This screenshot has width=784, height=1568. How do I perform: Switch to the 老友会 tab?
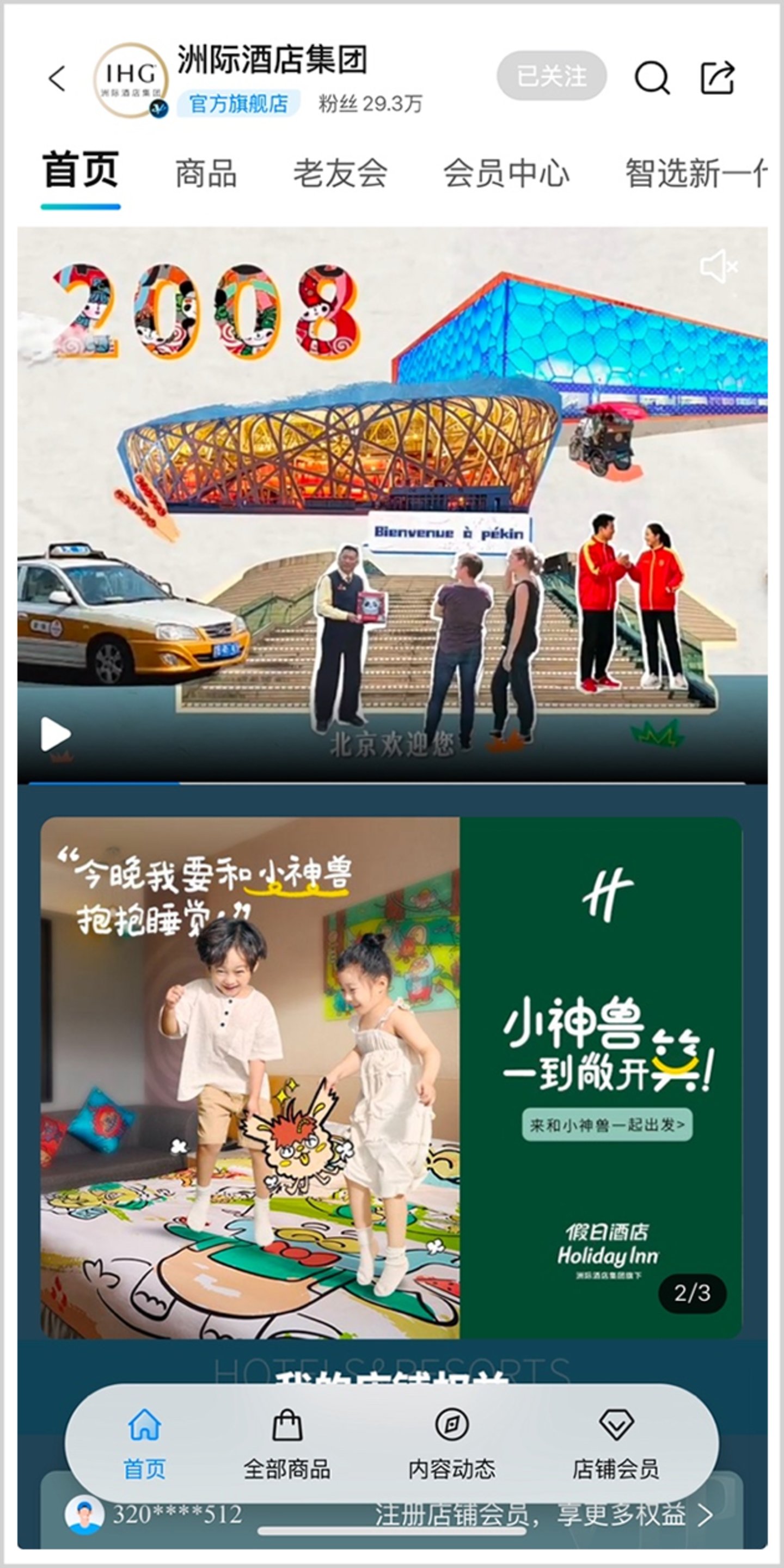point(340,174)
